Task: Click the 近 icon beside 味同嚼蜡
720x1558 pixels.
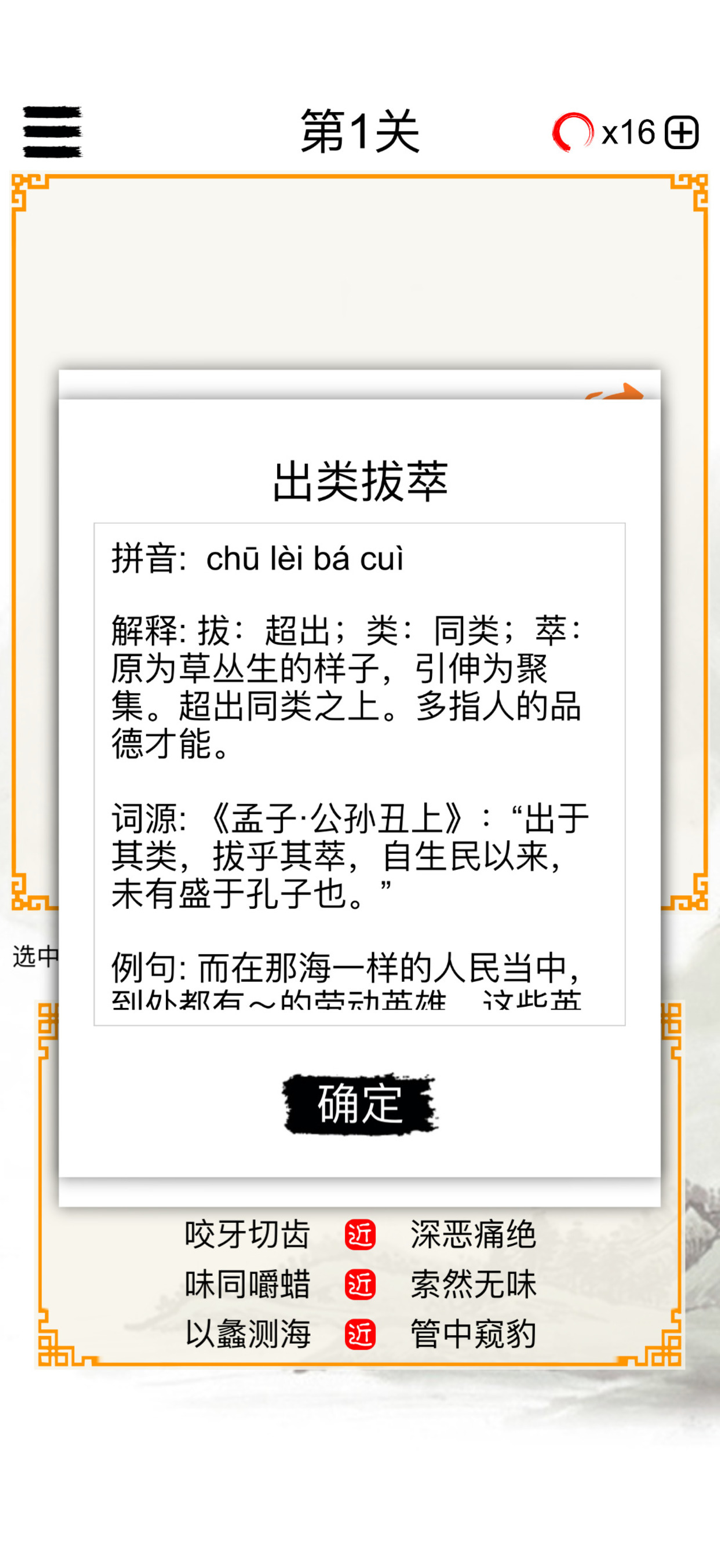Action: click(x=362, y=1285)
